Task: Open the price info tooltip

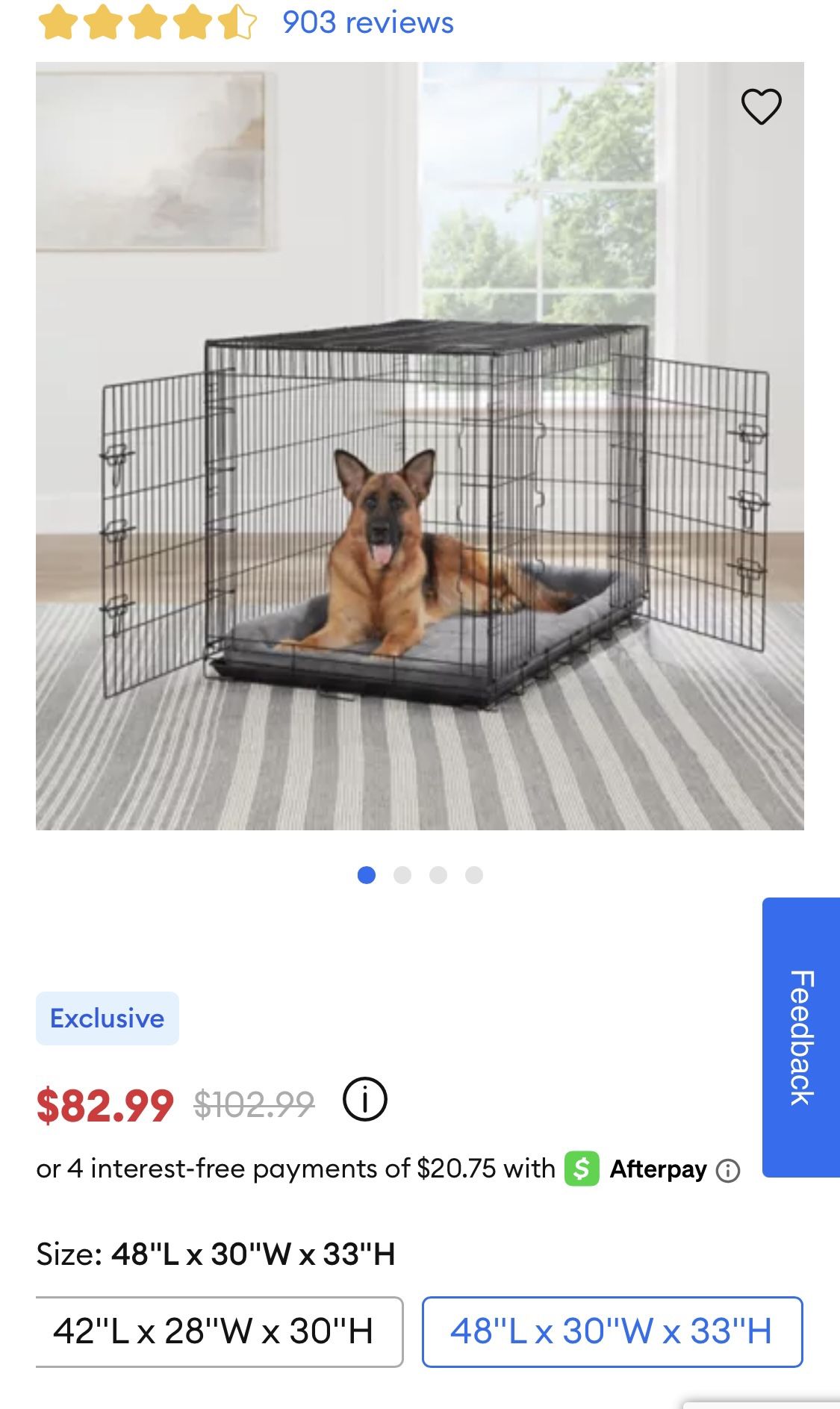Action: tap(366, 1098)
